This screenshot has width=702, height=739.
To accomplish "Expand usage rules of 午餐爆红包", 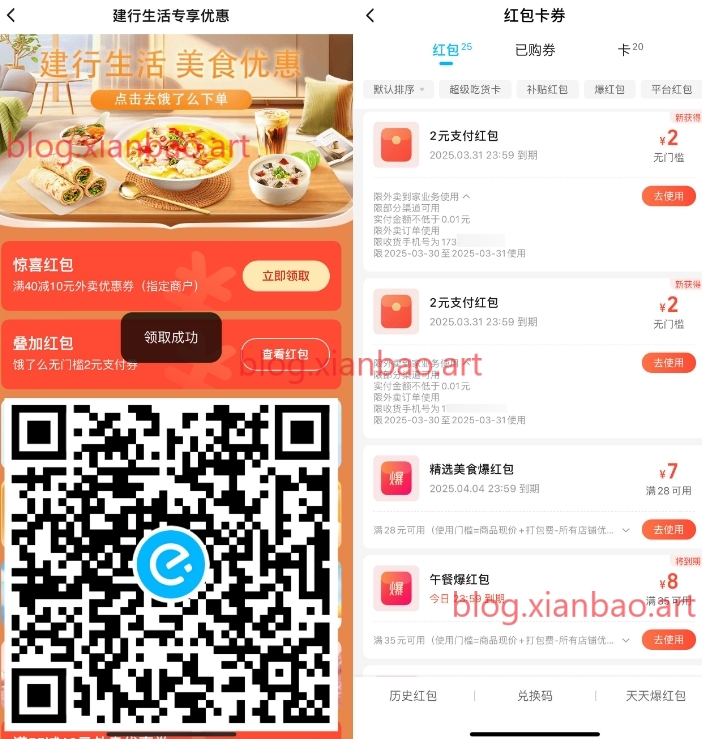I will coord(627,639).
